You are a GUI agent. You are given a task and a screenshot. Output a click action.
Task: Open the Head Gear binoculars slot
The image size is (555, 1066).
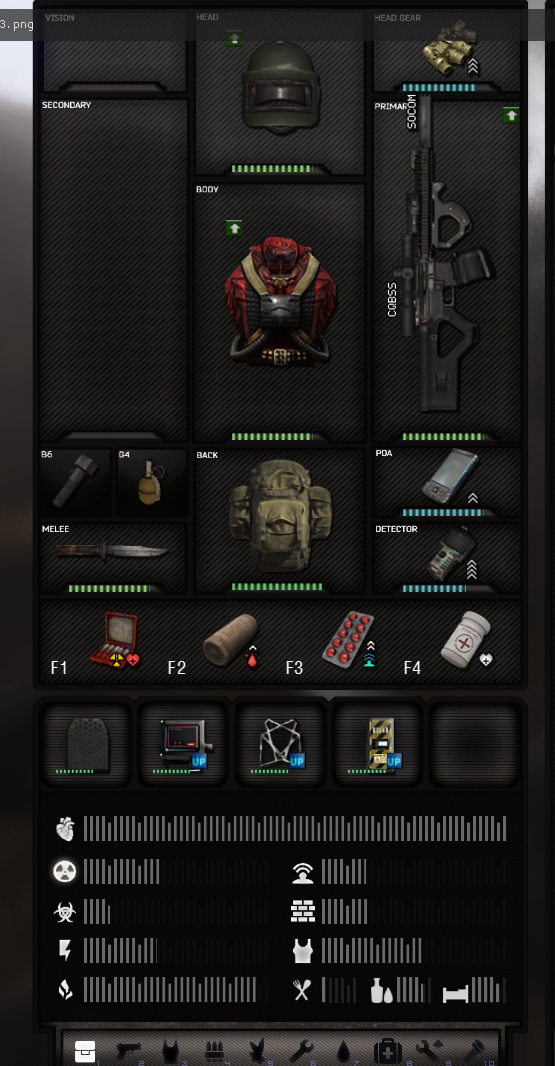tap(447, 51)
